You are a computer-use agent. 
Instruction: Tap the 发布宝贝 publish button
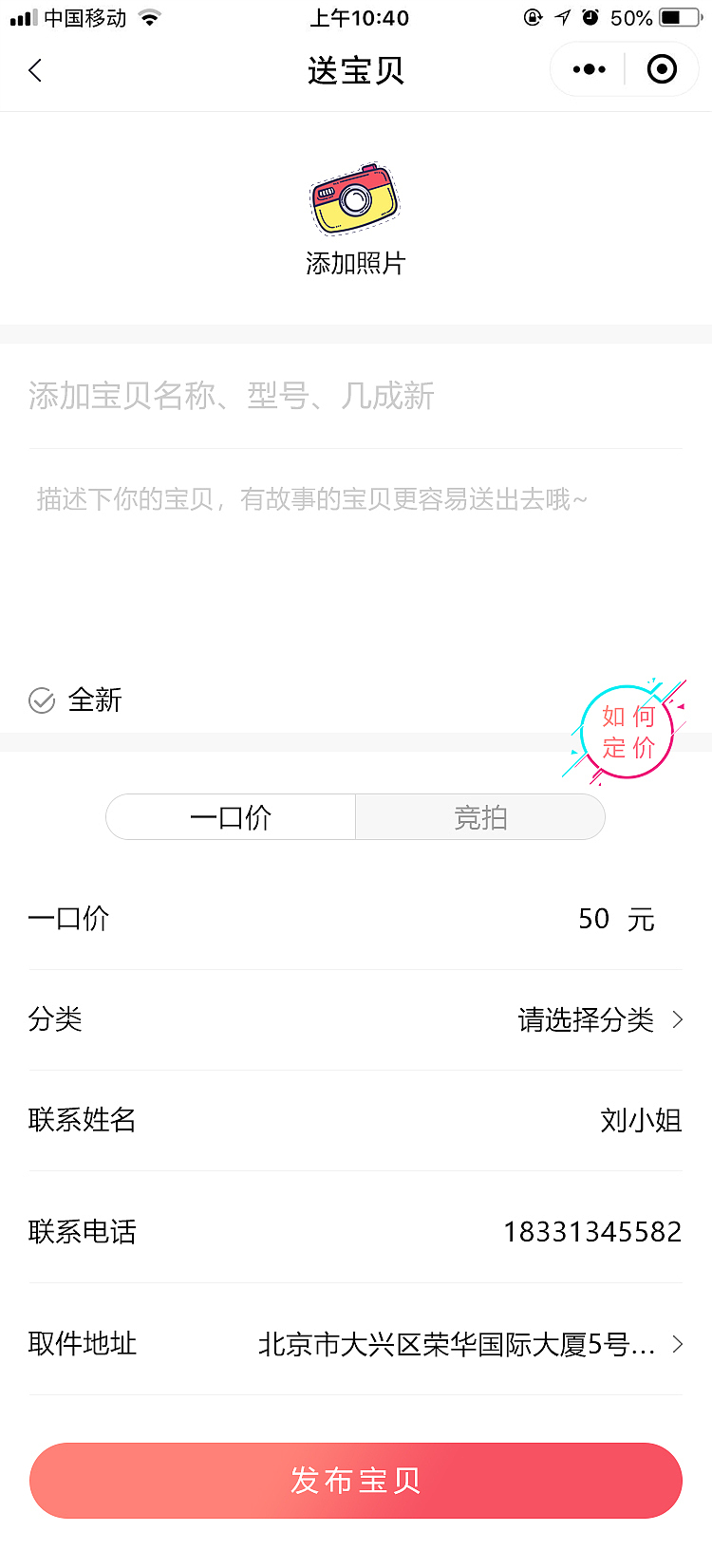coord(356,1481)
